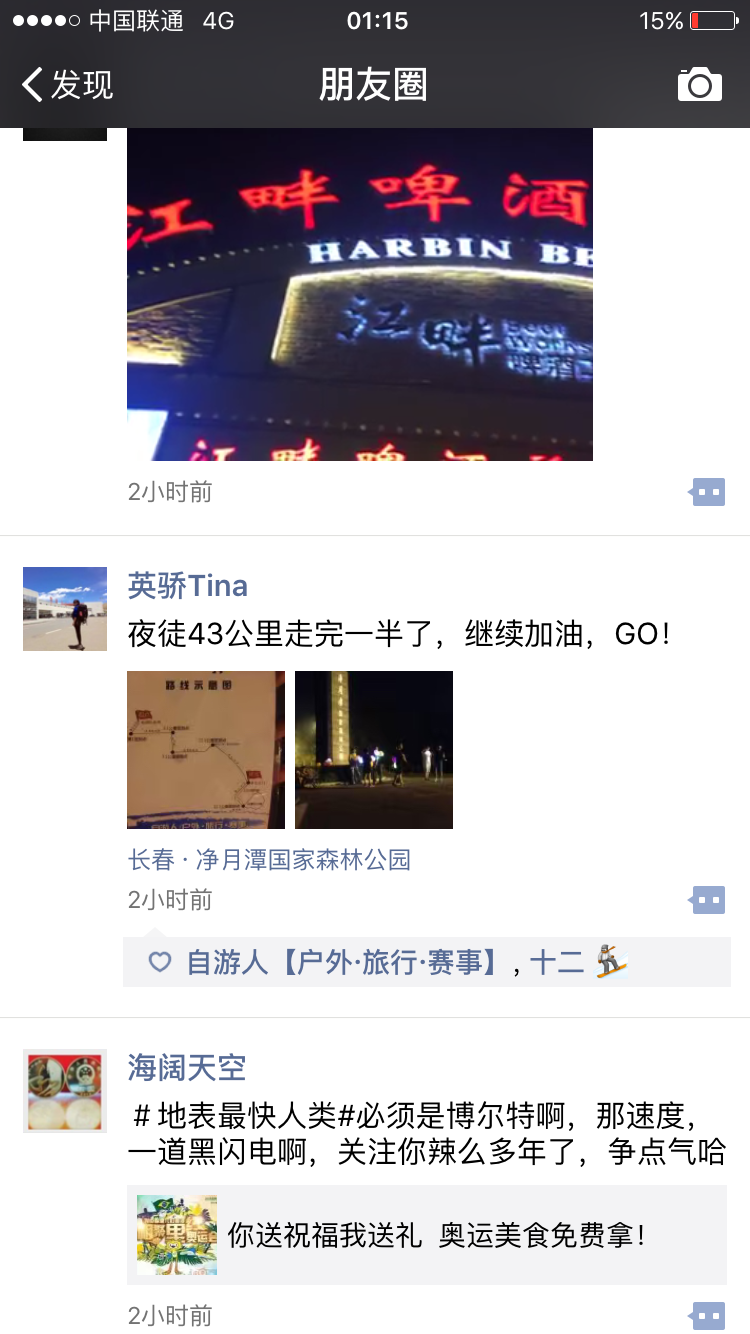The image size is (750, 1334).
Task: Tap comment icon under 海阔天空's post
Action: point(708,1316)
